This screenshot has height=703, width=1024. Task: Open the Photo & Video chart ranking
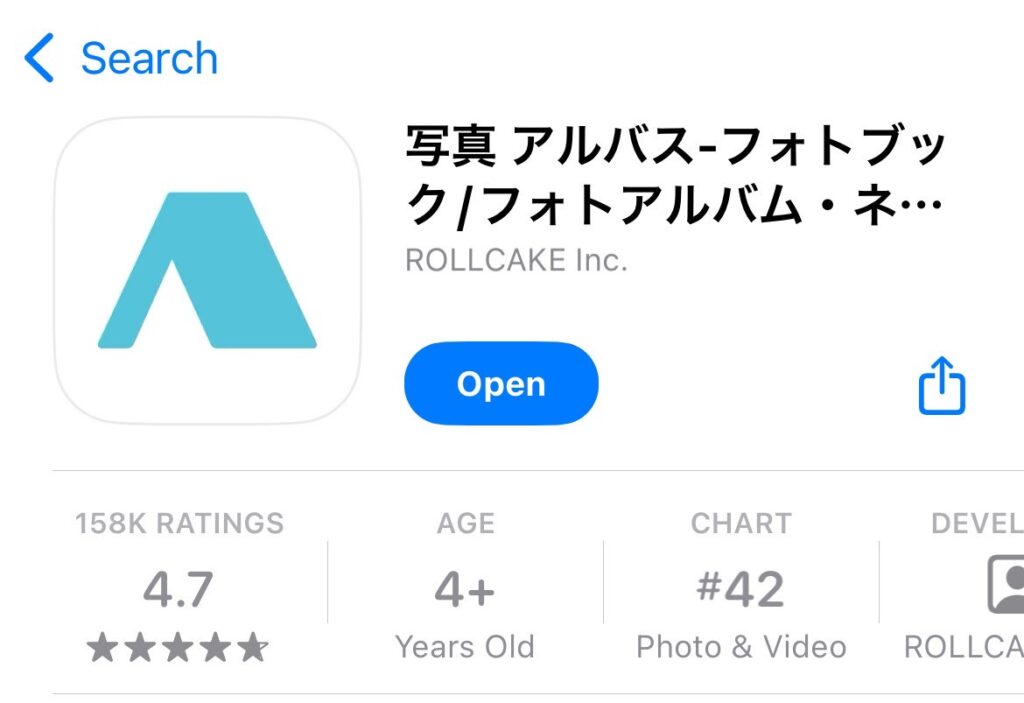point(741,590)
